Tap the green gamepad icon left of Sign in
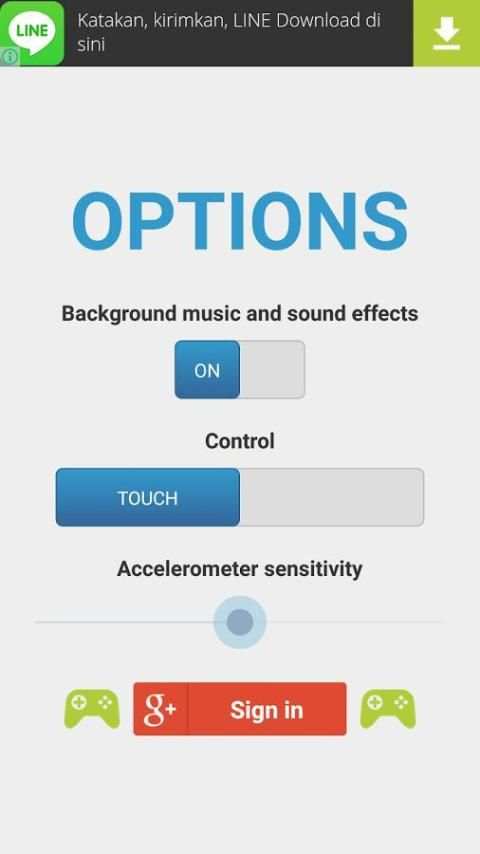 (92, 709)
